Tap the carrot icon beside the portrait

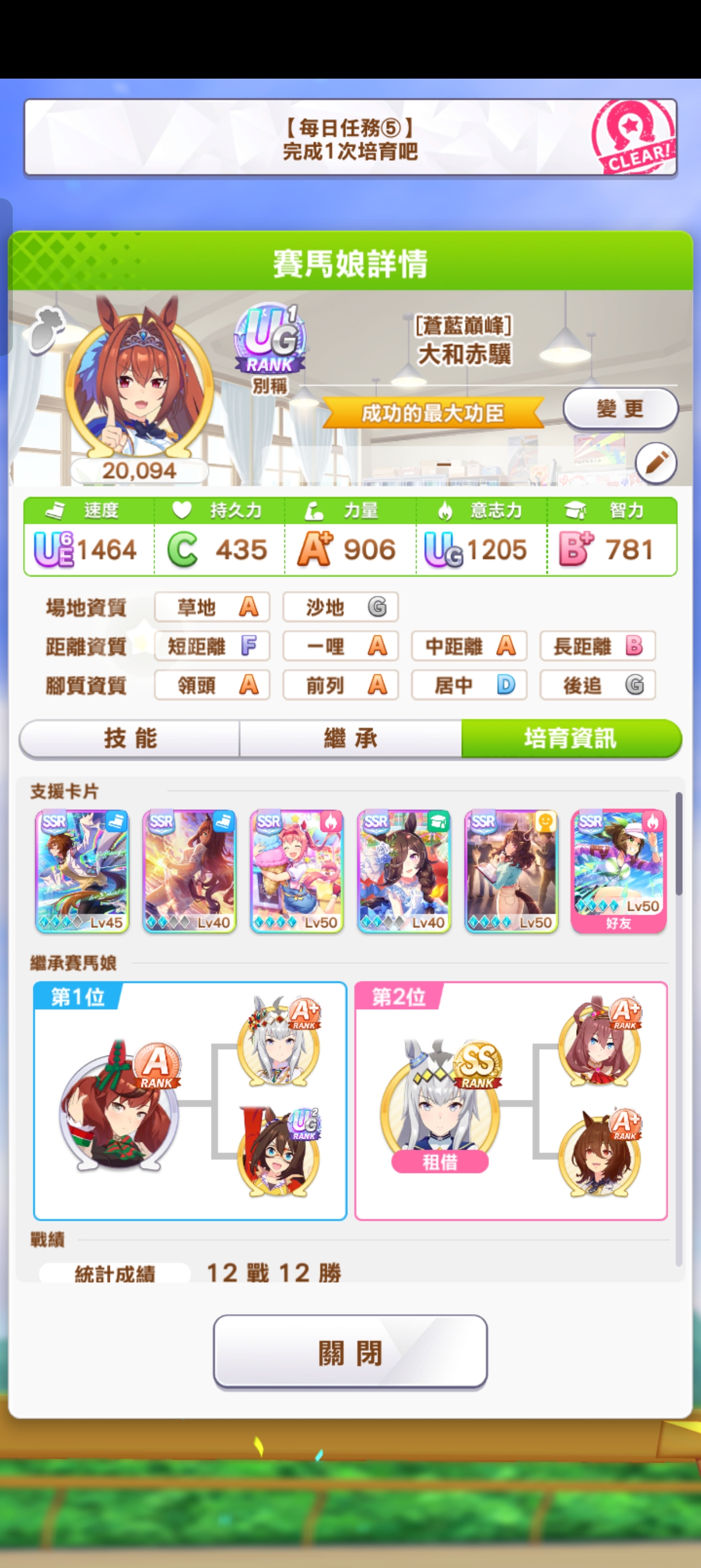pos(46,329)
